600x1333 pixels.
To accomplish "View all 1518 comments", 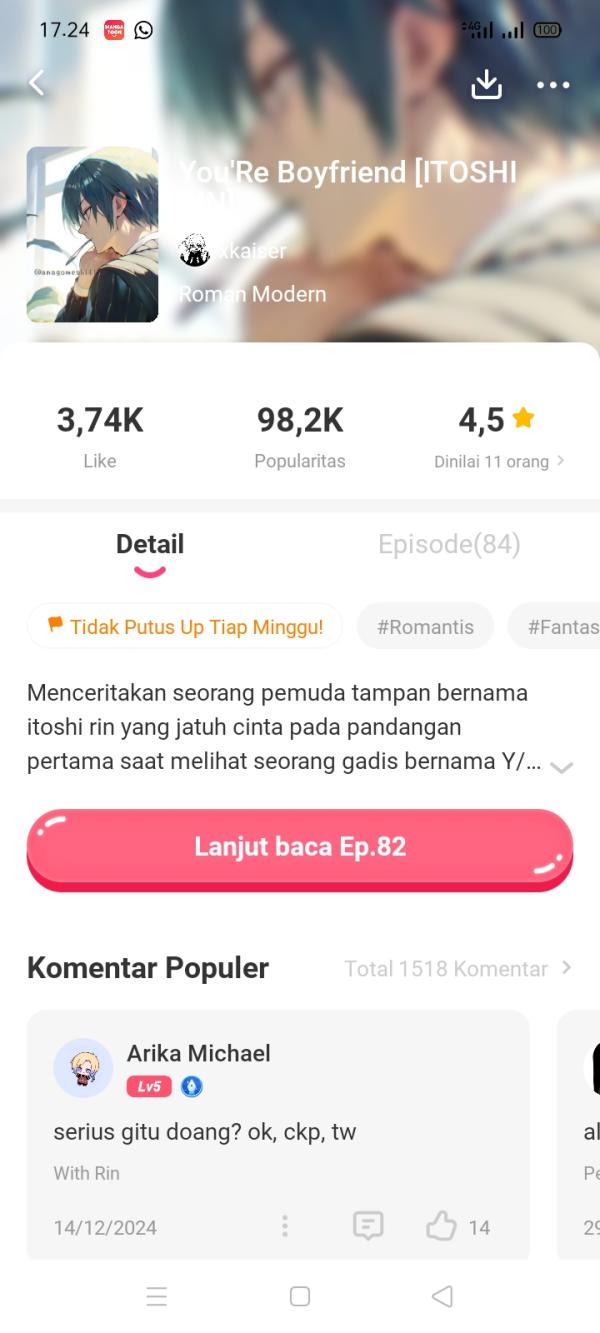I will (457, 968).
